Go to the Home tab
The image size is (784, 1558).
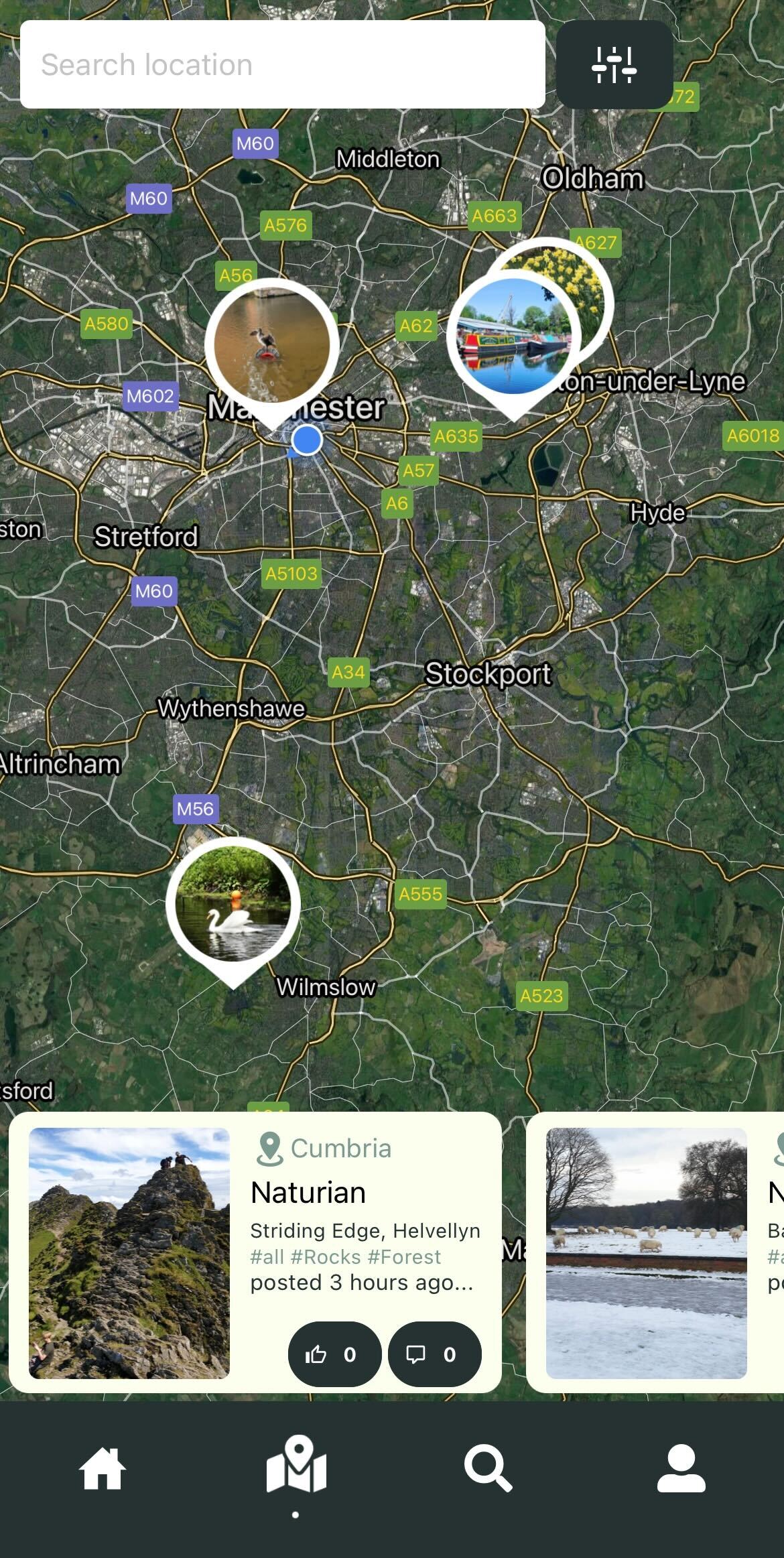(x=103, y=1468)
